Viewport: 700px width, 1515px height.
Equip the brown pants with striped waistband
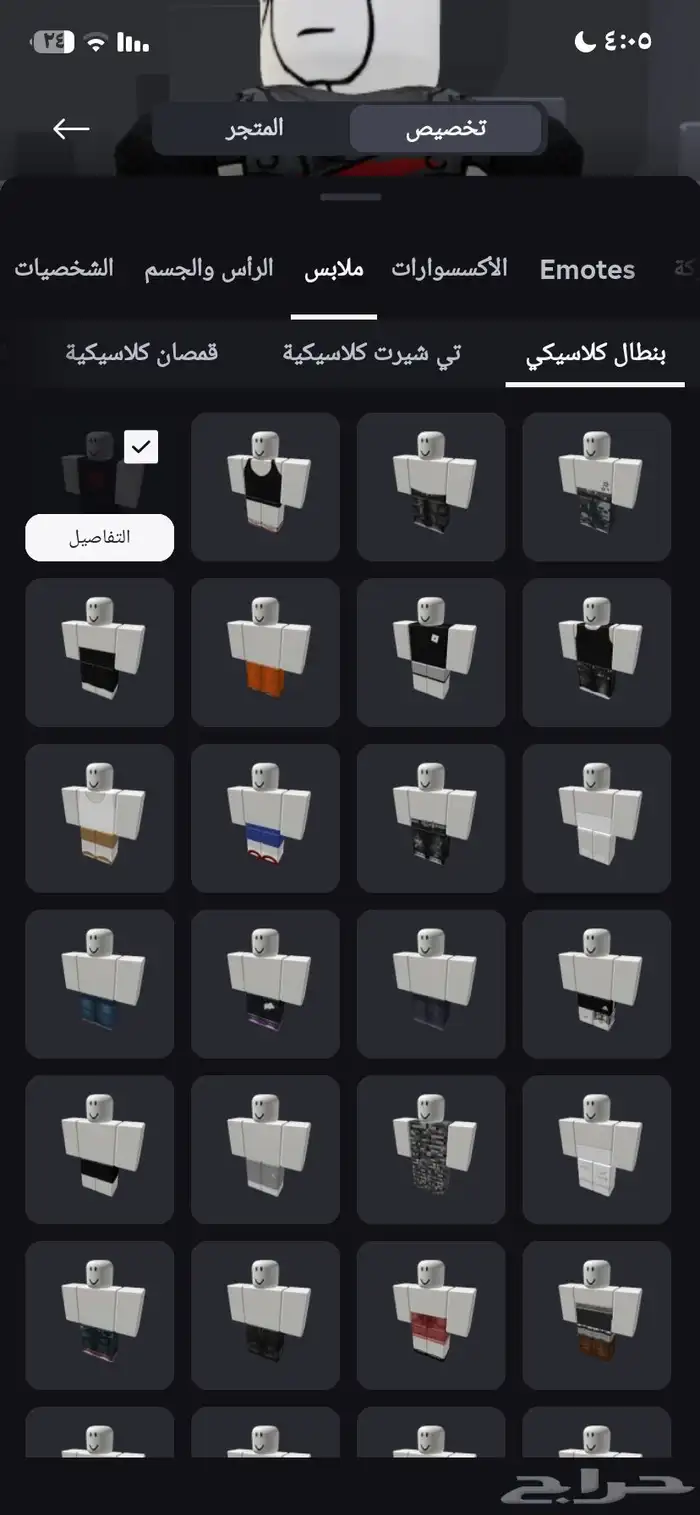pyautogui.click(x=597, y=1315)
